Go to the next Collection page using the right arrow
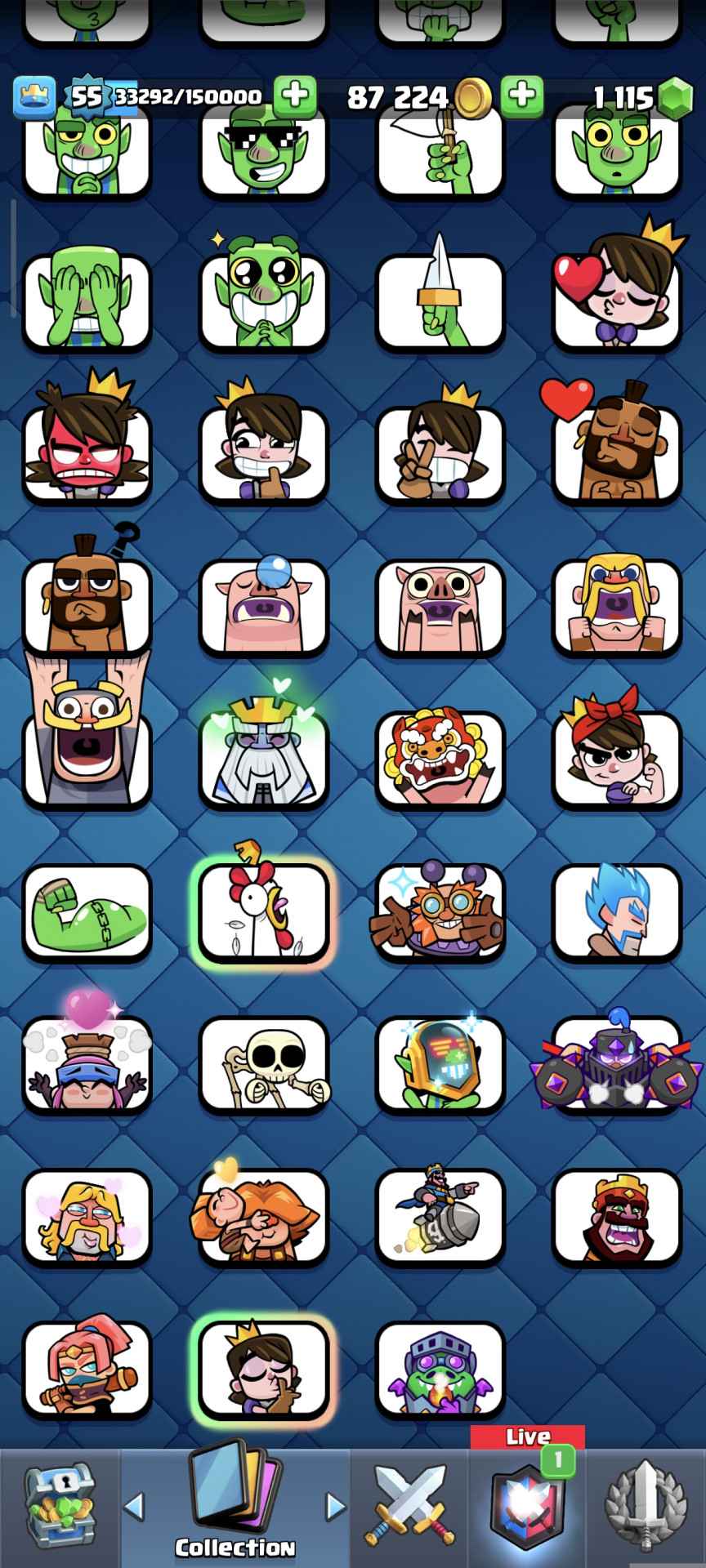 tap(336, 1507)
